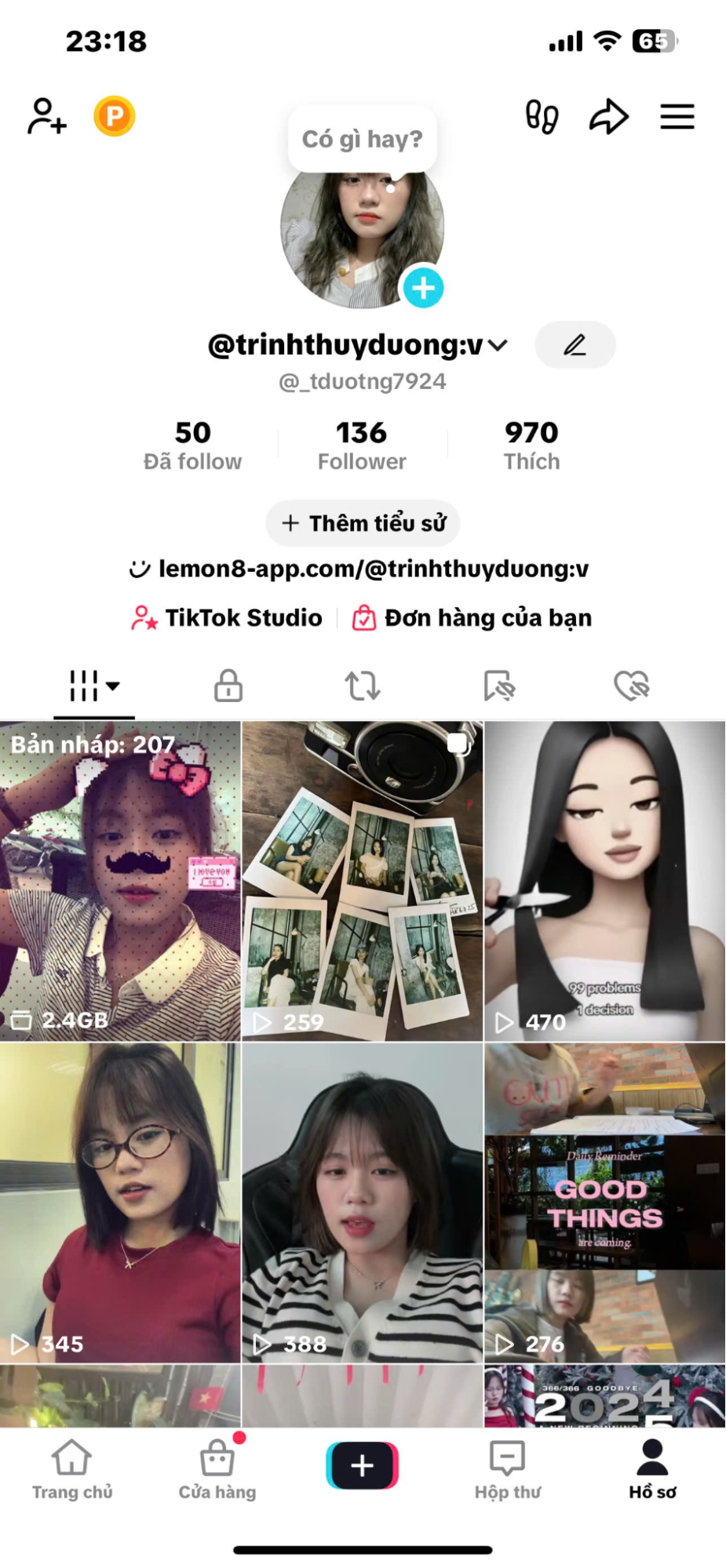Open the coin rewards icon
This screenshot has height=1568, width=726.
[x=115, y=116]
